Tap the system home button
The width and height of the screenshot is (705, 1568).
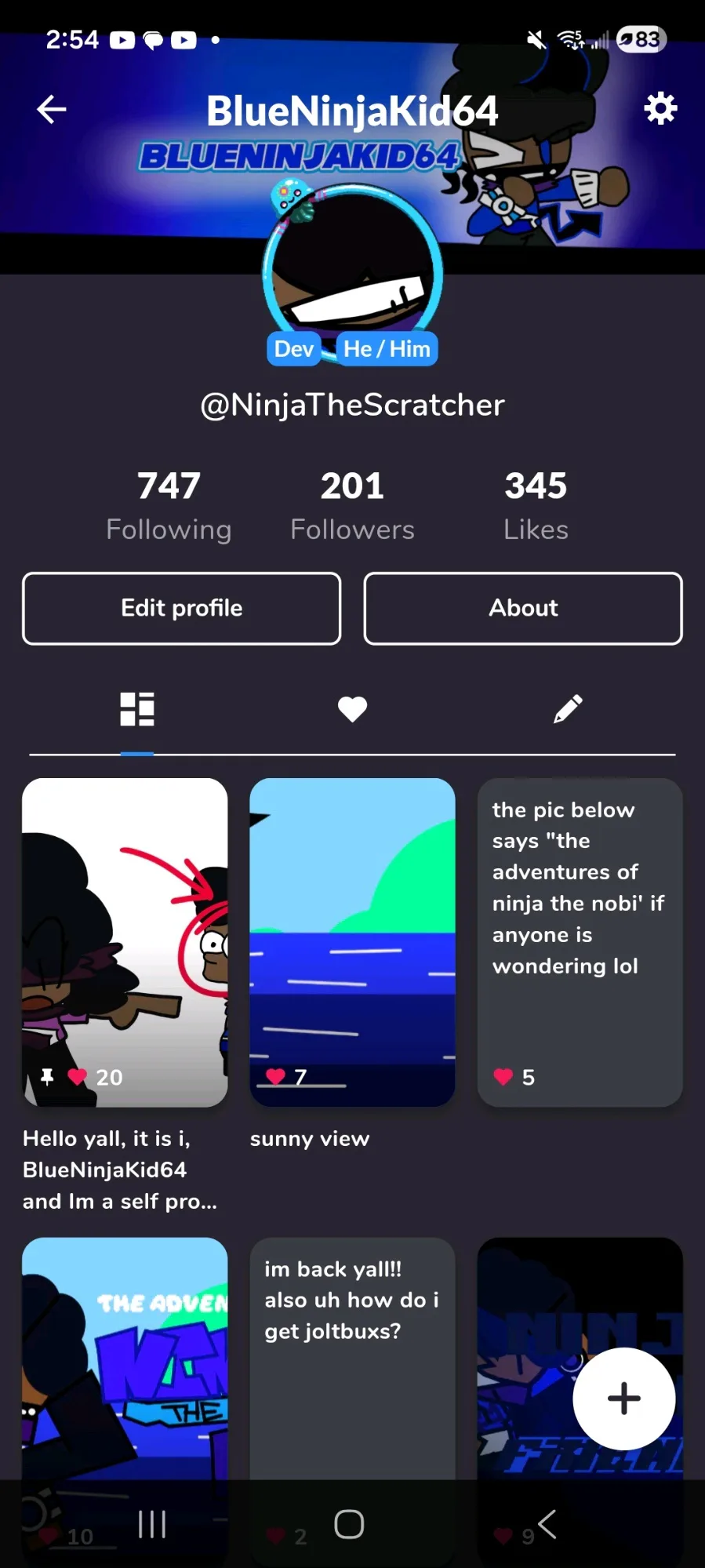tap(349, 1524)
